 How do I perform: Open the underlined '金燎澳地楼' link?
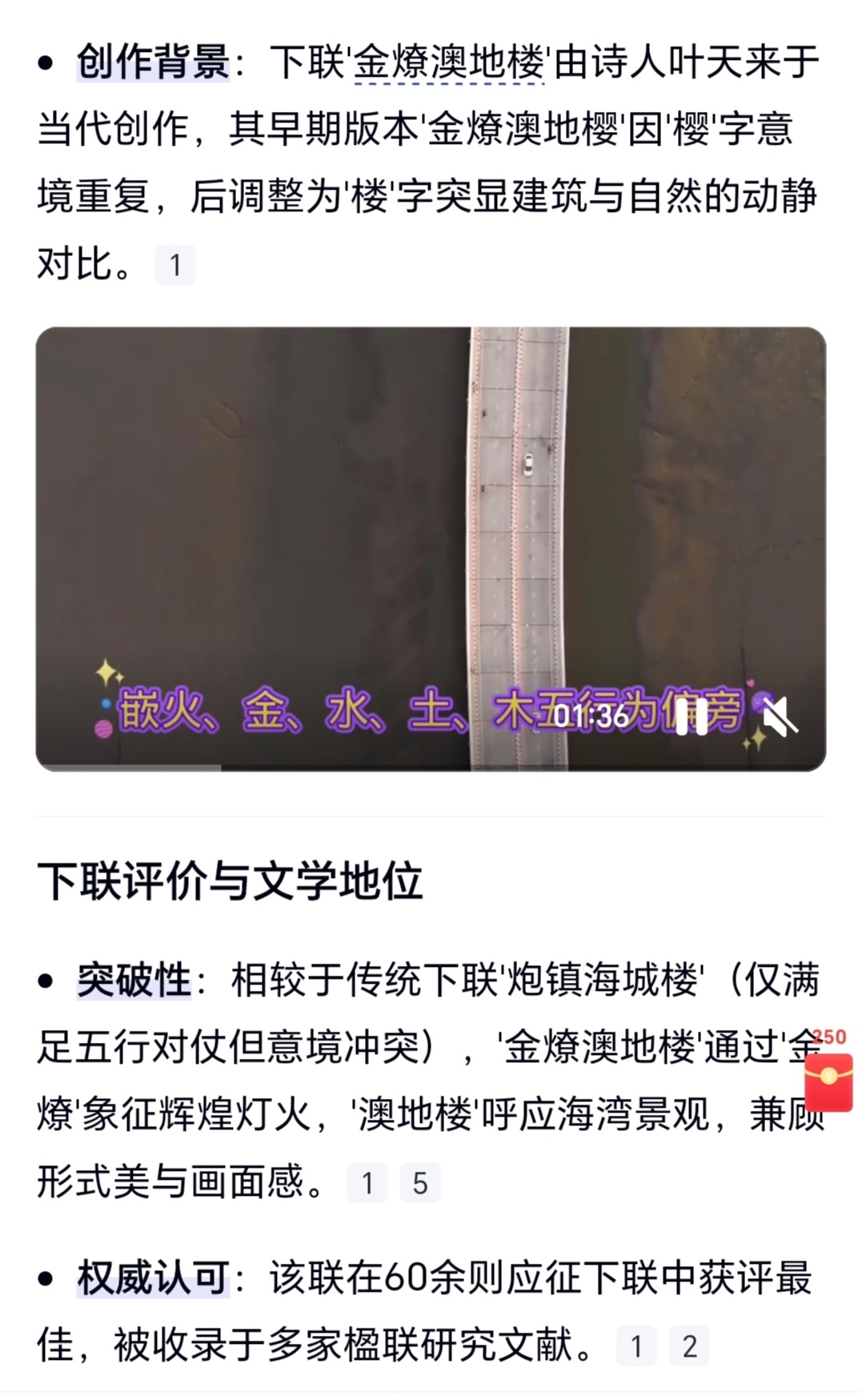click(x=449, y=62)
